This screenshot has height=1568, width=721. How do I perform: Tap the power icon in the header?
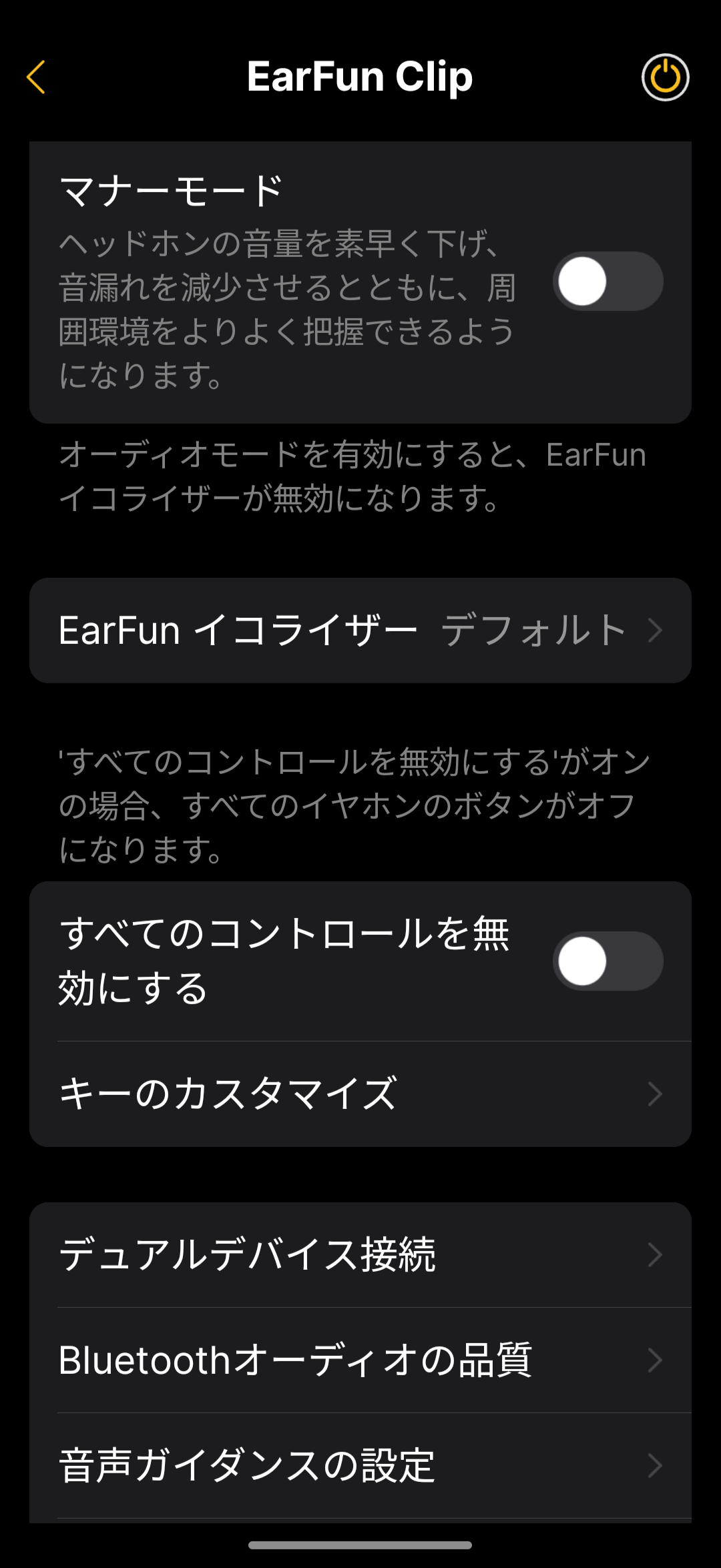pyautogui.click(x=665, y=77)
